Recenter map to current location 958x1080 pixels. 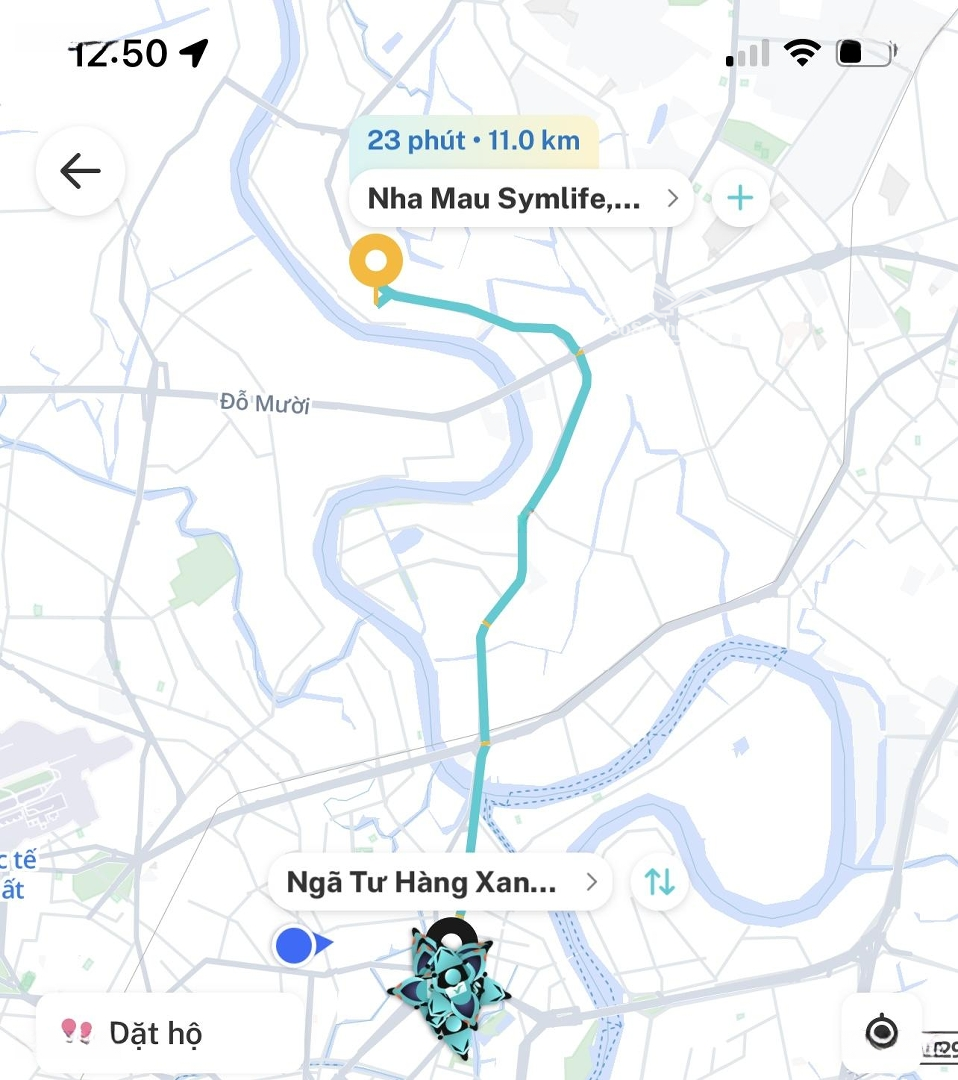point(881,1032)
